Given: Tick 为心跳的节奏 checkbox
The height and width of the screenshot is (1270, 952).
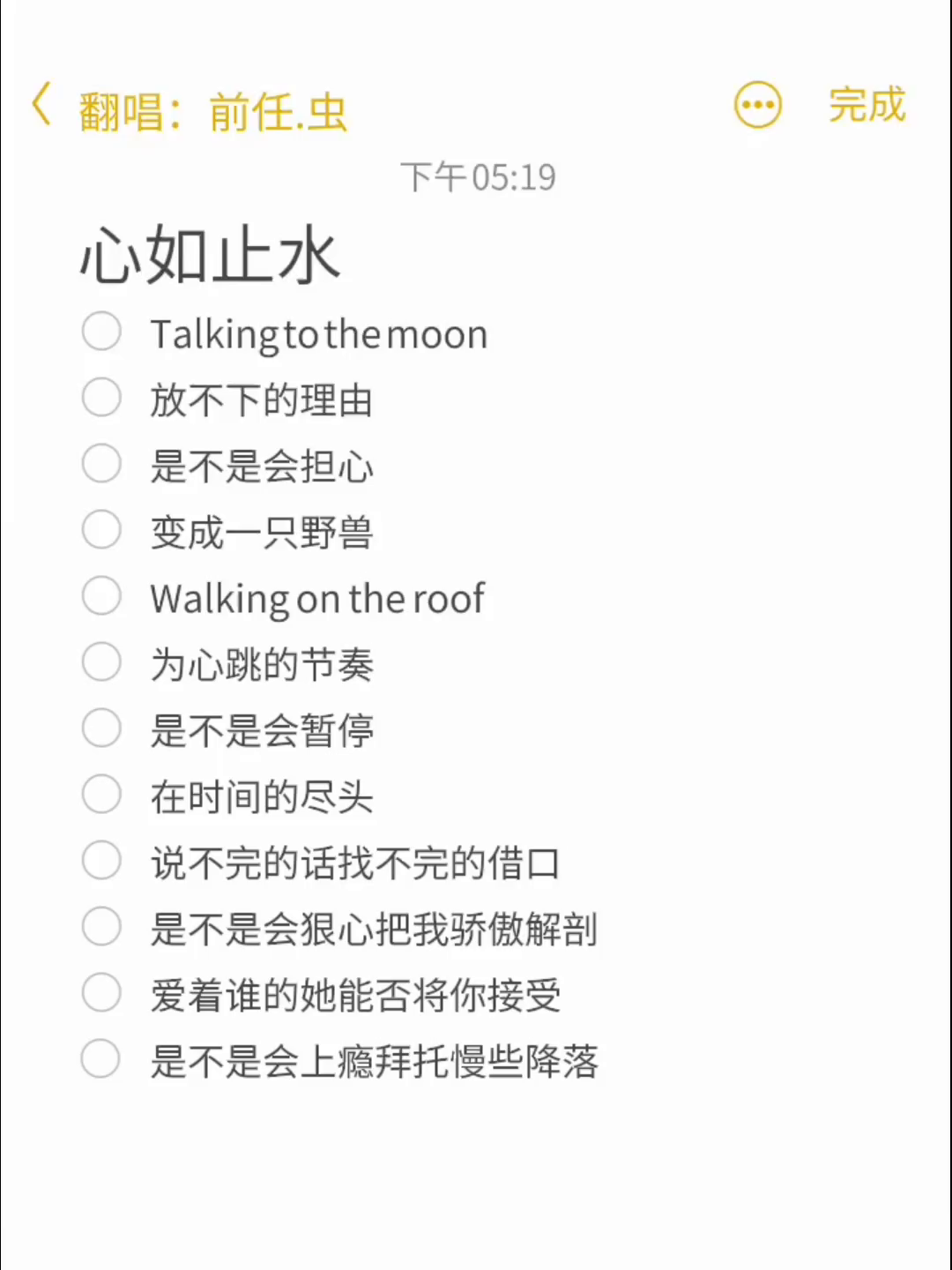Looking at the screenshot, I should click(x=101, y=662).
